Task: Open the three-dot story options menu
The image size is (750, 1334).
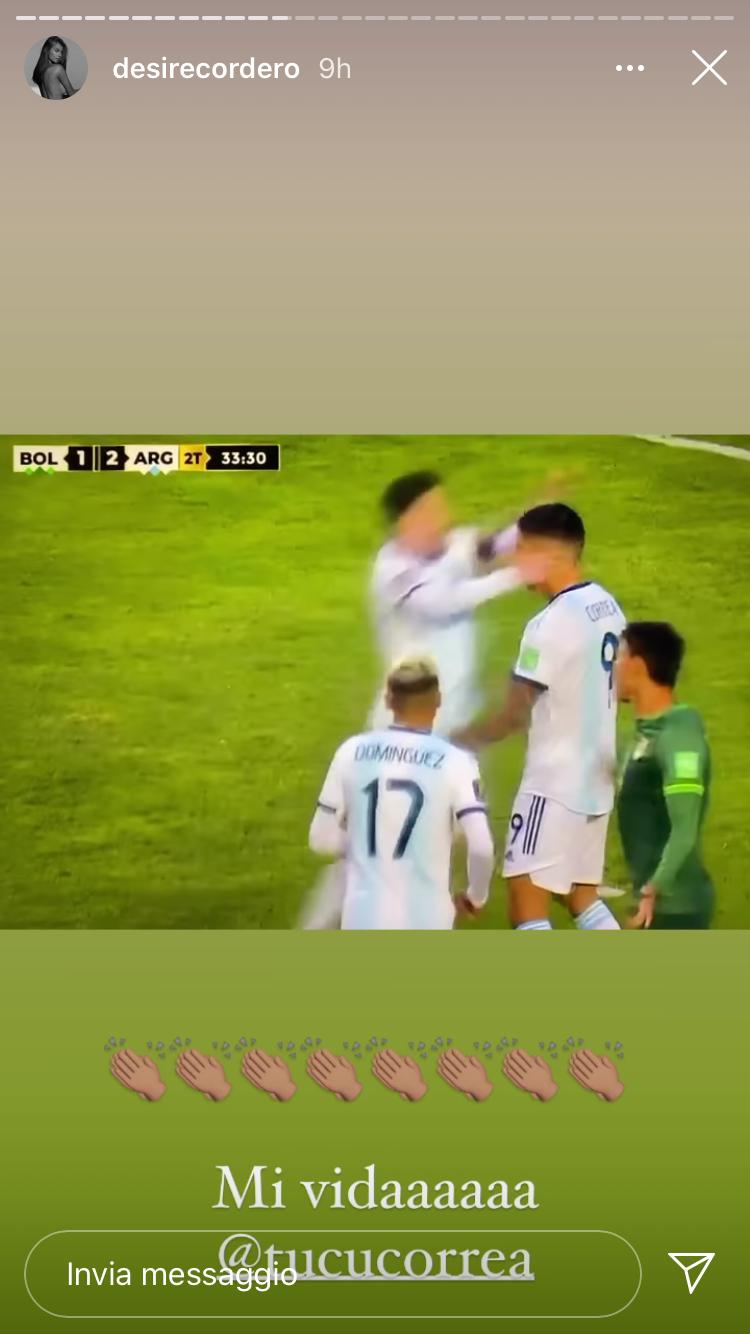Action: coord(630,68)
